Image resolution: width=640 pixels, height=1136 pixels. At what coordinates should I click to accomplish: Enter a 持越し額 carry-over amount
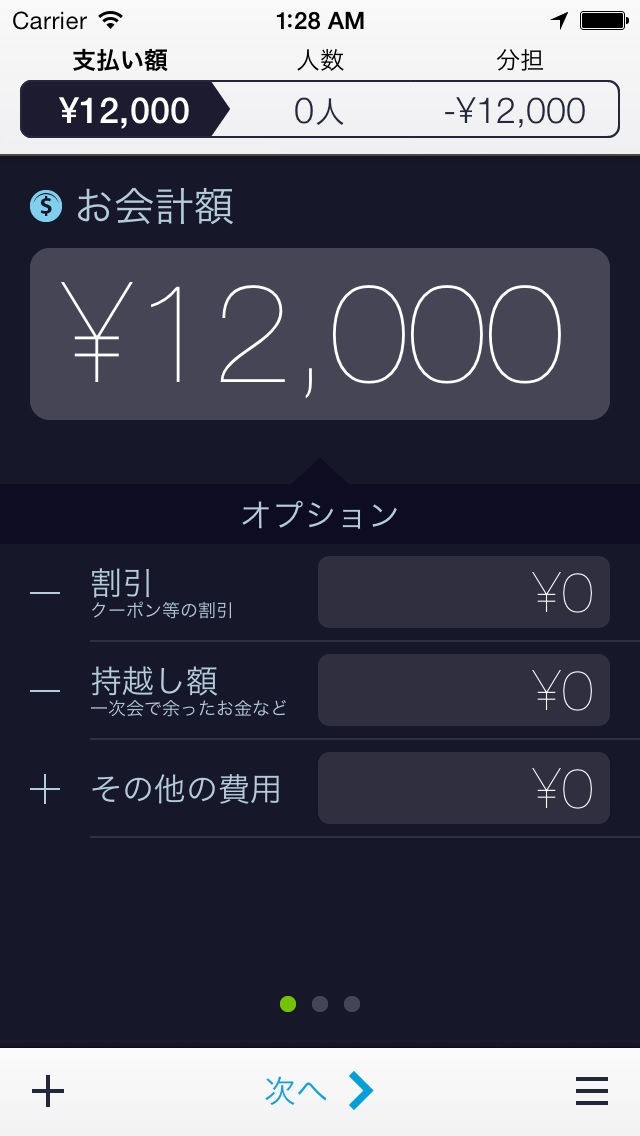click(463, 690)
